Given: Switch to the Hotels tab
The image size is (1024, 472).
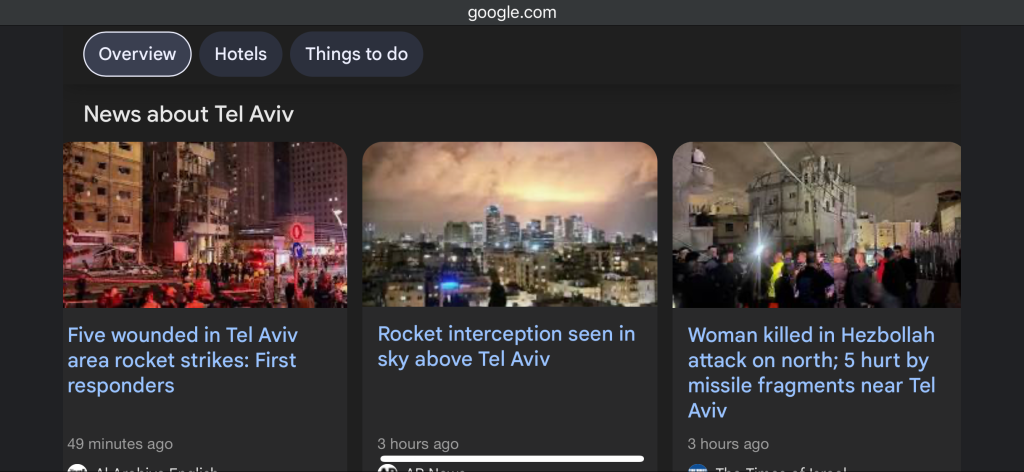Looking at the screenshot, I should tap(240, 54).
